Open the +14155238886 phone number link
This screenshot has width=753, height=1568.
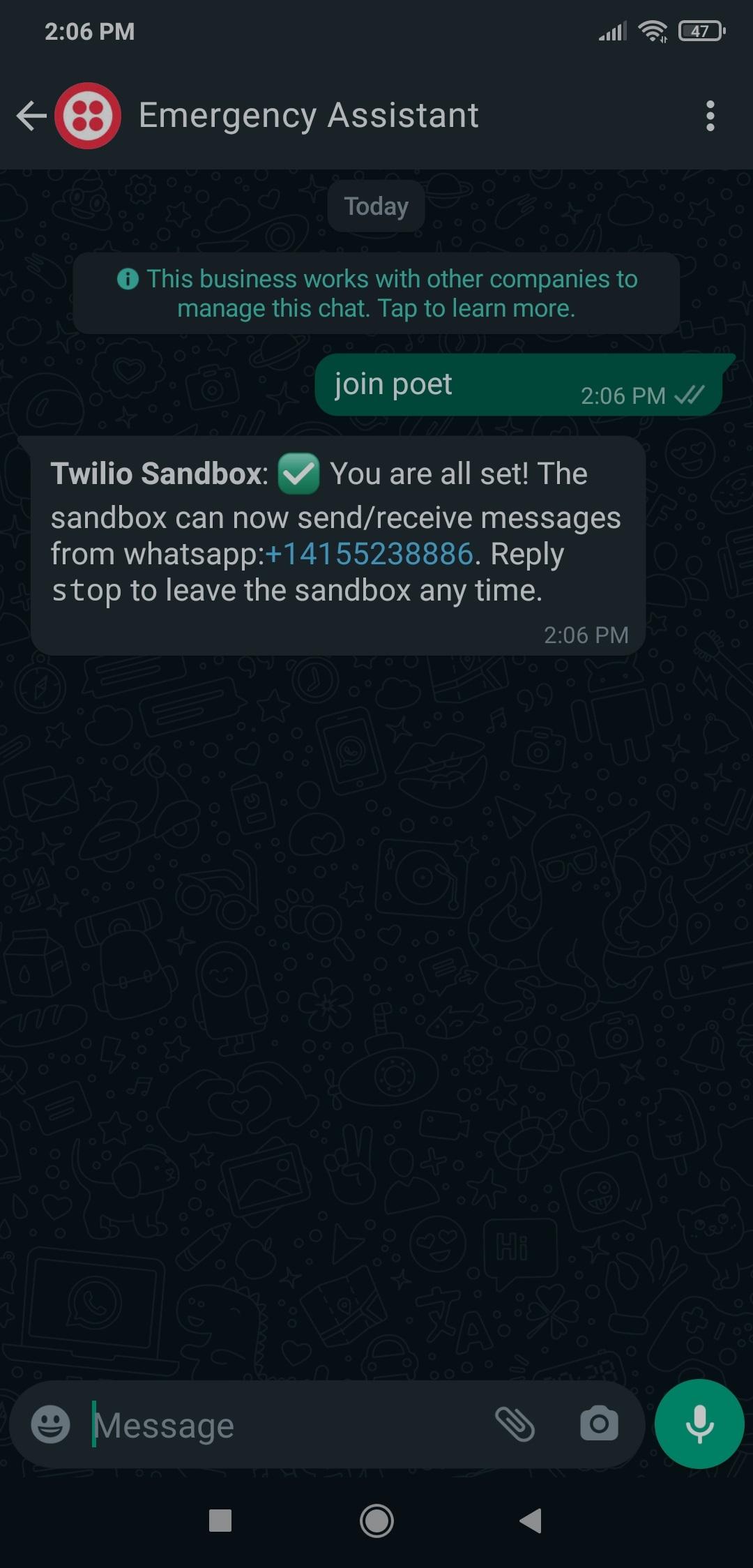370,555
